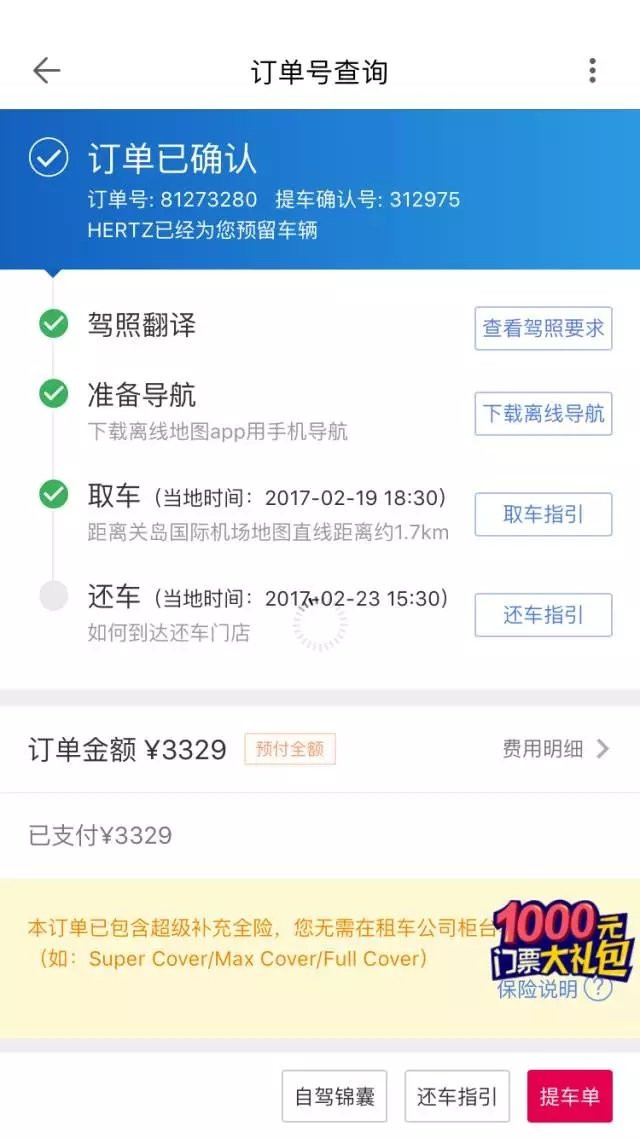Tap 下载离线导航 button
The image size is (640, 1138).
pos(543,413)
